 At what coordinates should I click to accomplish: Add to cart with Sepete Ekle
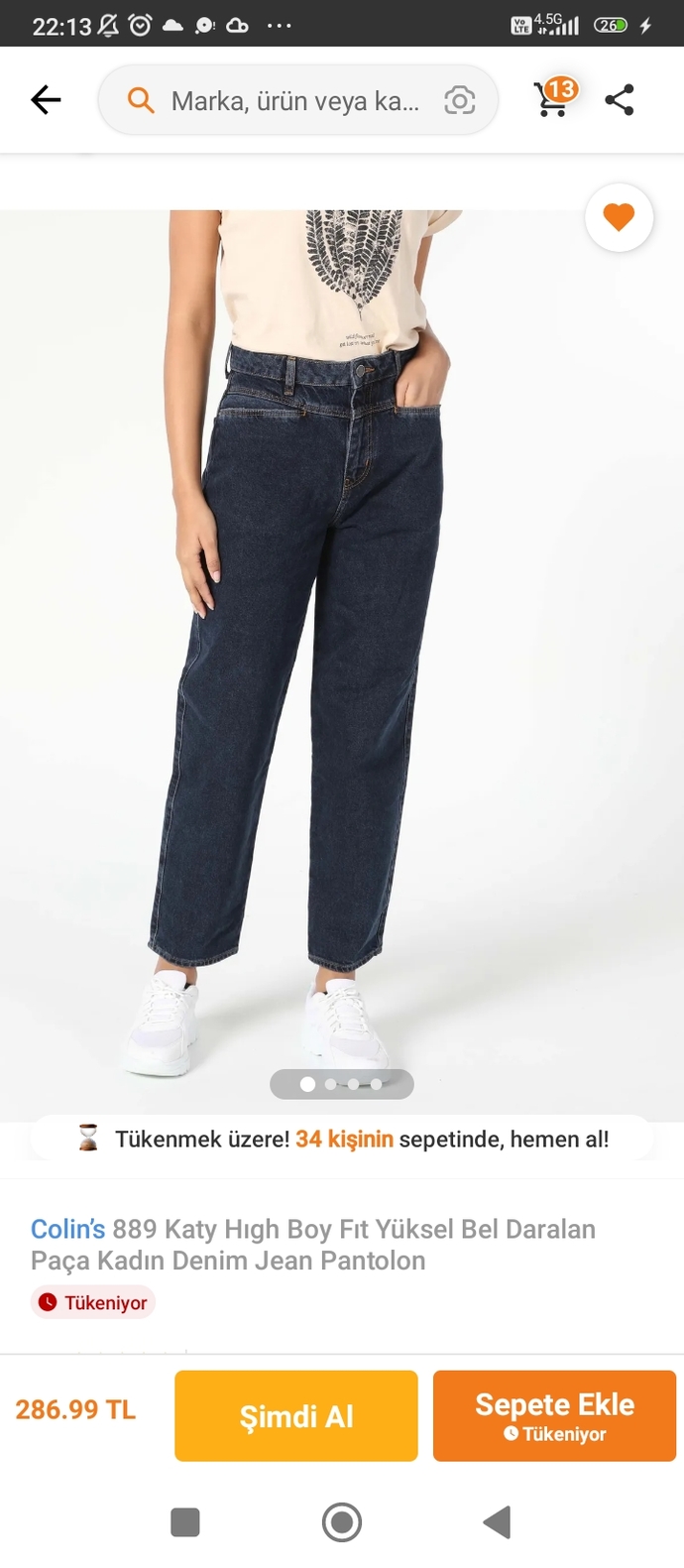(x=554, y=1415)
